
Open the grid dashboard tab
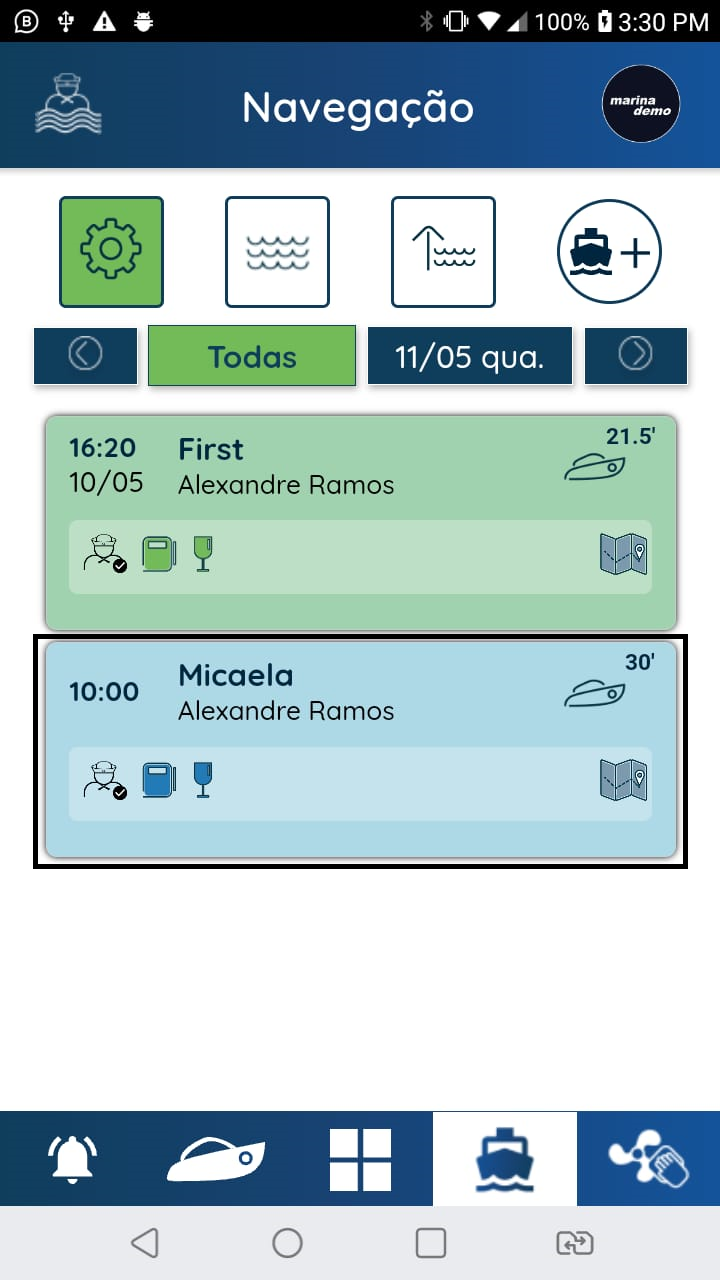click(x=360, y=1157)
